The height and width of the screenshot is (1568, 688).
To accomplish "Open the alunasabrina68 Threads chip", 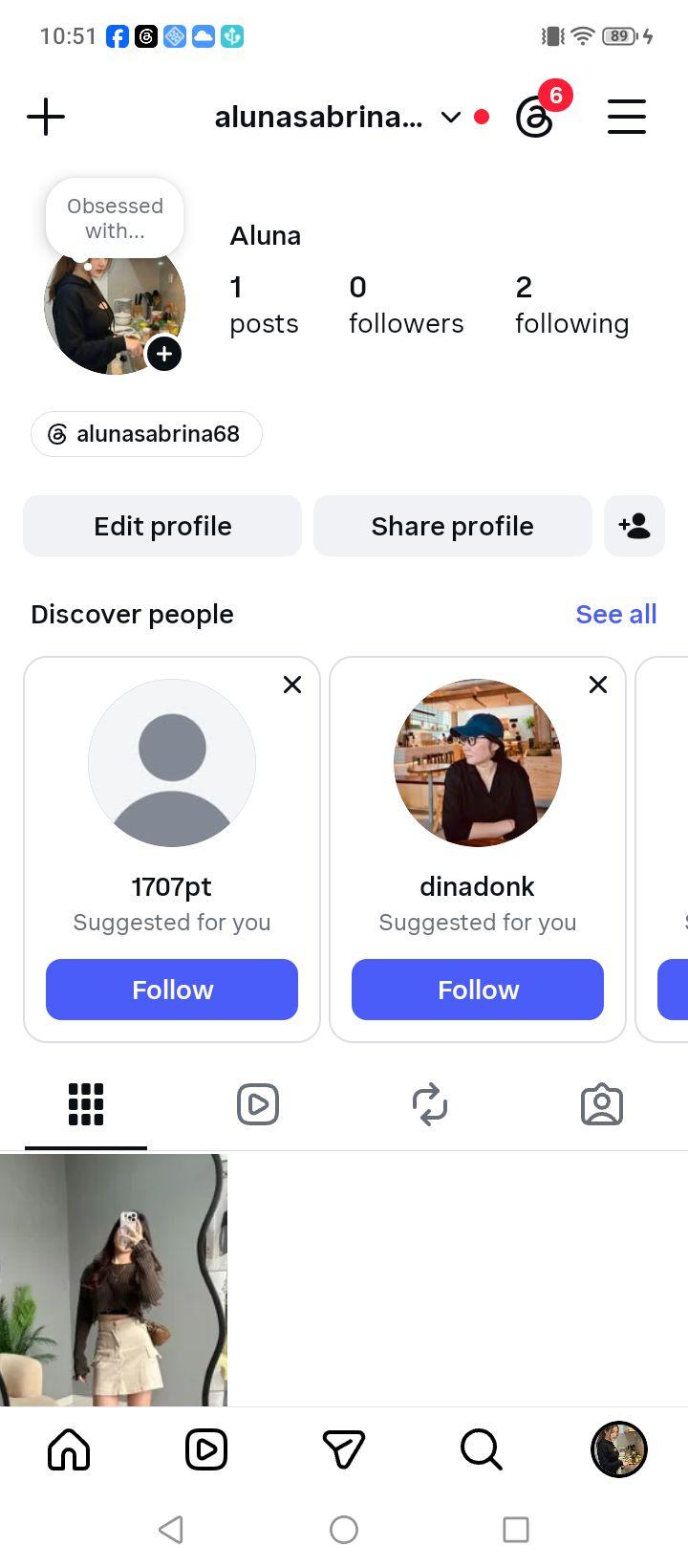I will tap(146, 434).
